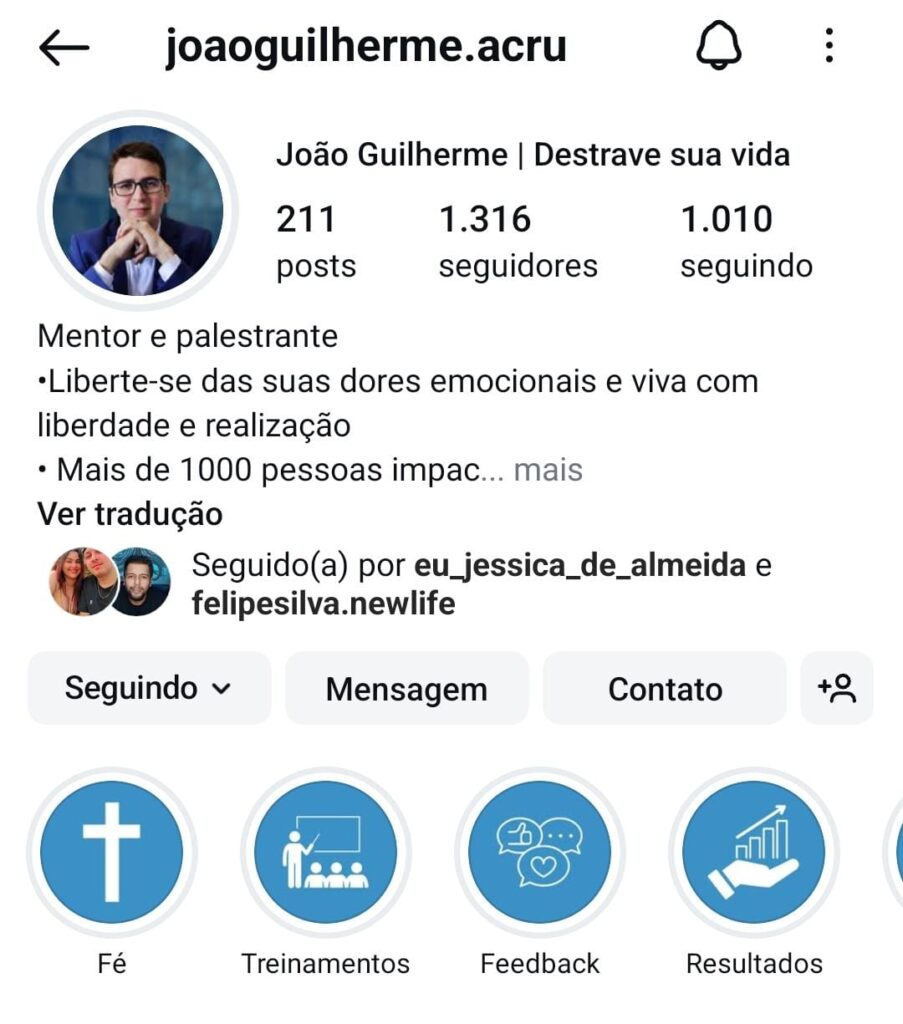Open the 1.316 seguidores list
903x1024 pixels.
tap(517, 241)
